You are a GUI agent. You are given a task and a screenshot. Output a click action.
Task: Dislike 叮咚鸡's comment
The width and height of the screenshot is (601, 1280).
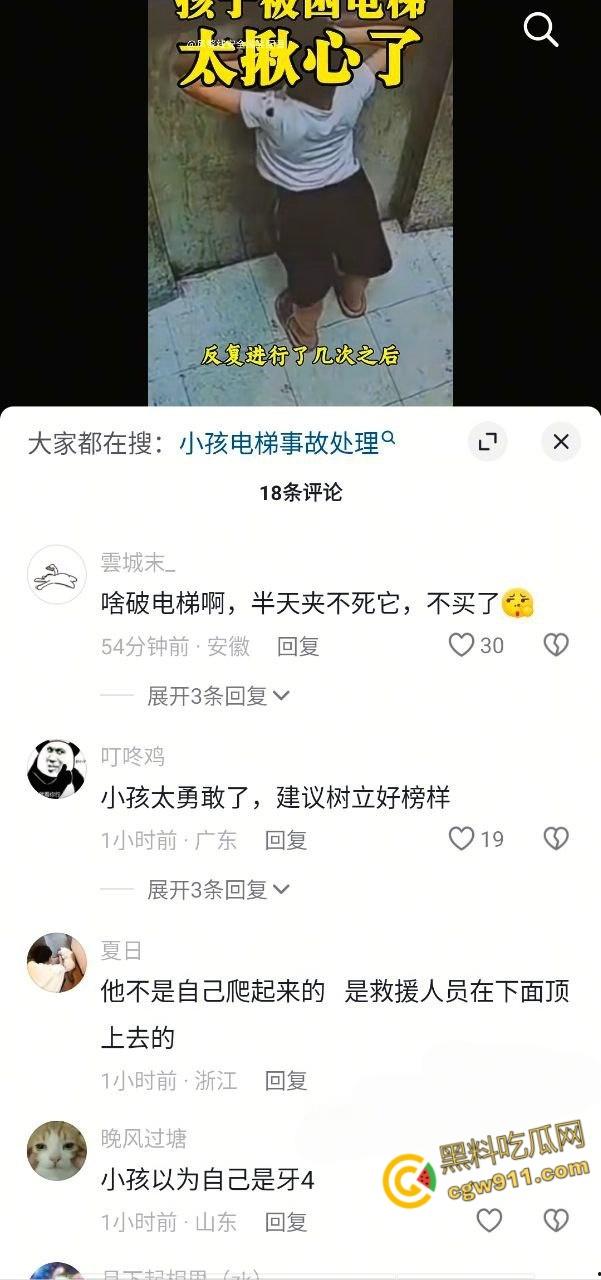coord(556,839)
